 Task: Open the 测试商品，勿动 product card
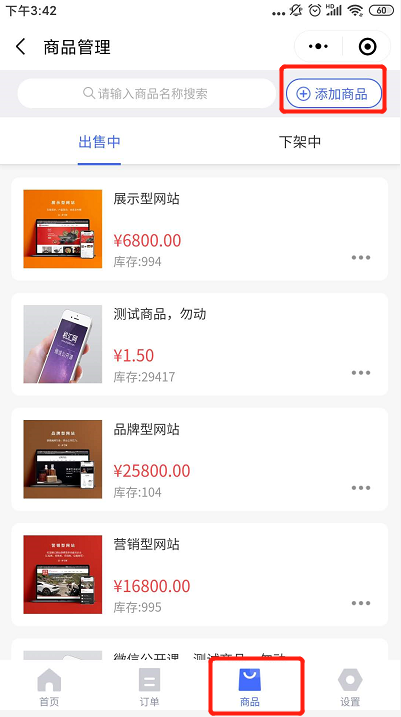tap(199, 344)
